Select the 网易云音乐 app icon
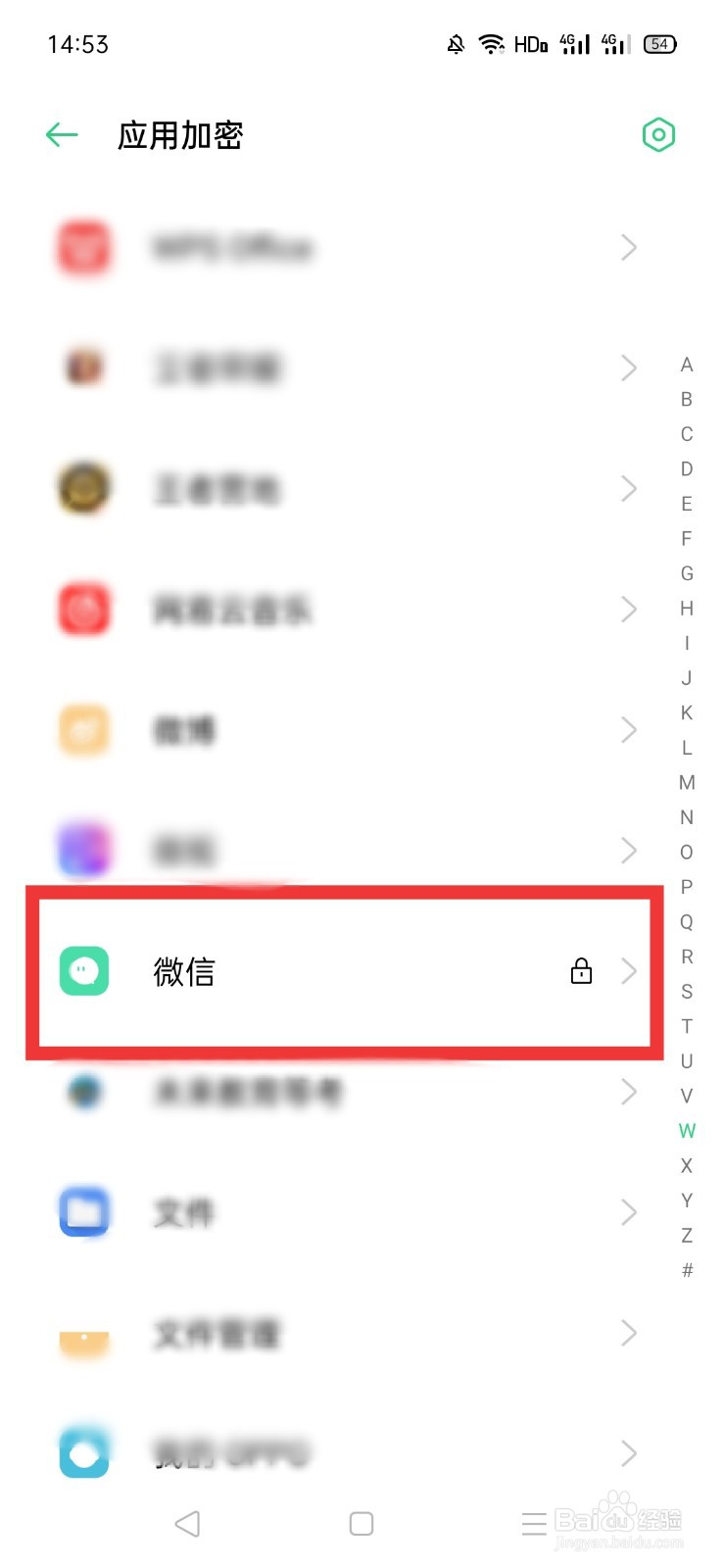 pyautogui.click(x=84, y=610)
